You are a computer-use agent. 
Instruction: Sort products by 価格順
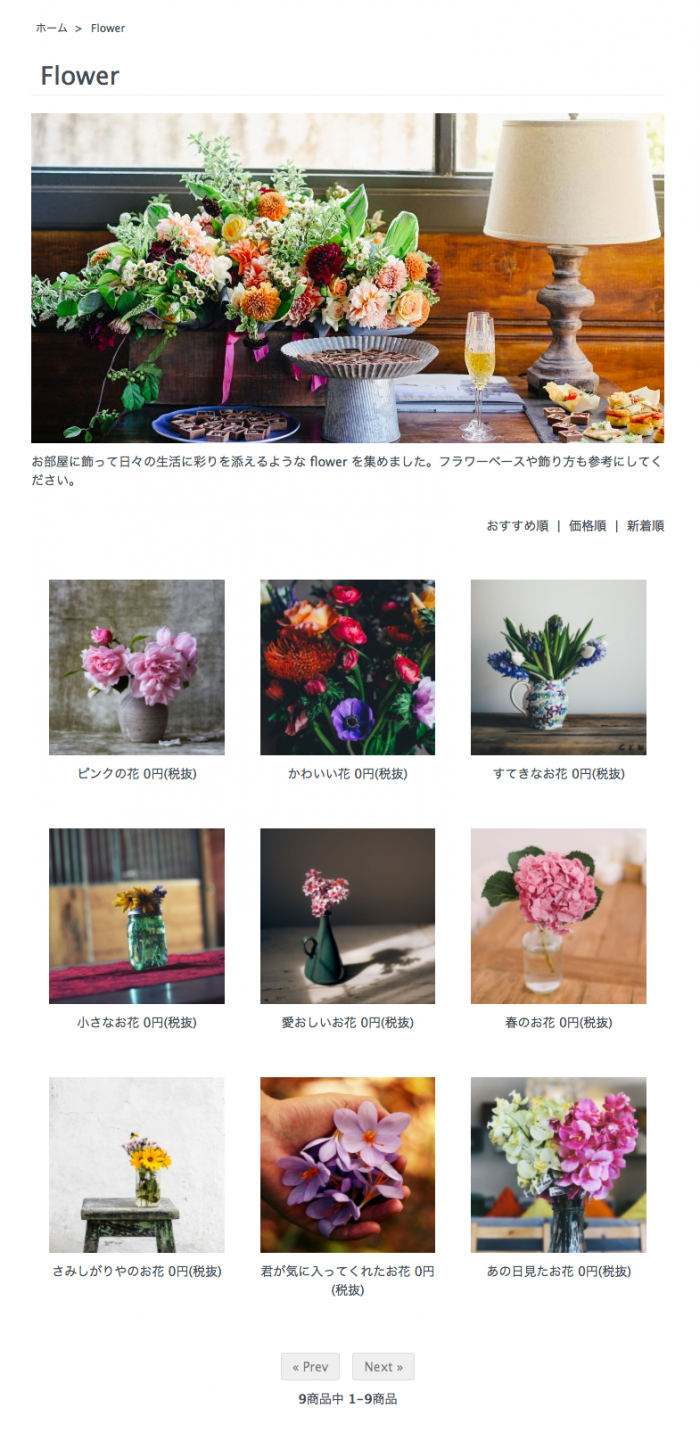[x=587, y=526]
